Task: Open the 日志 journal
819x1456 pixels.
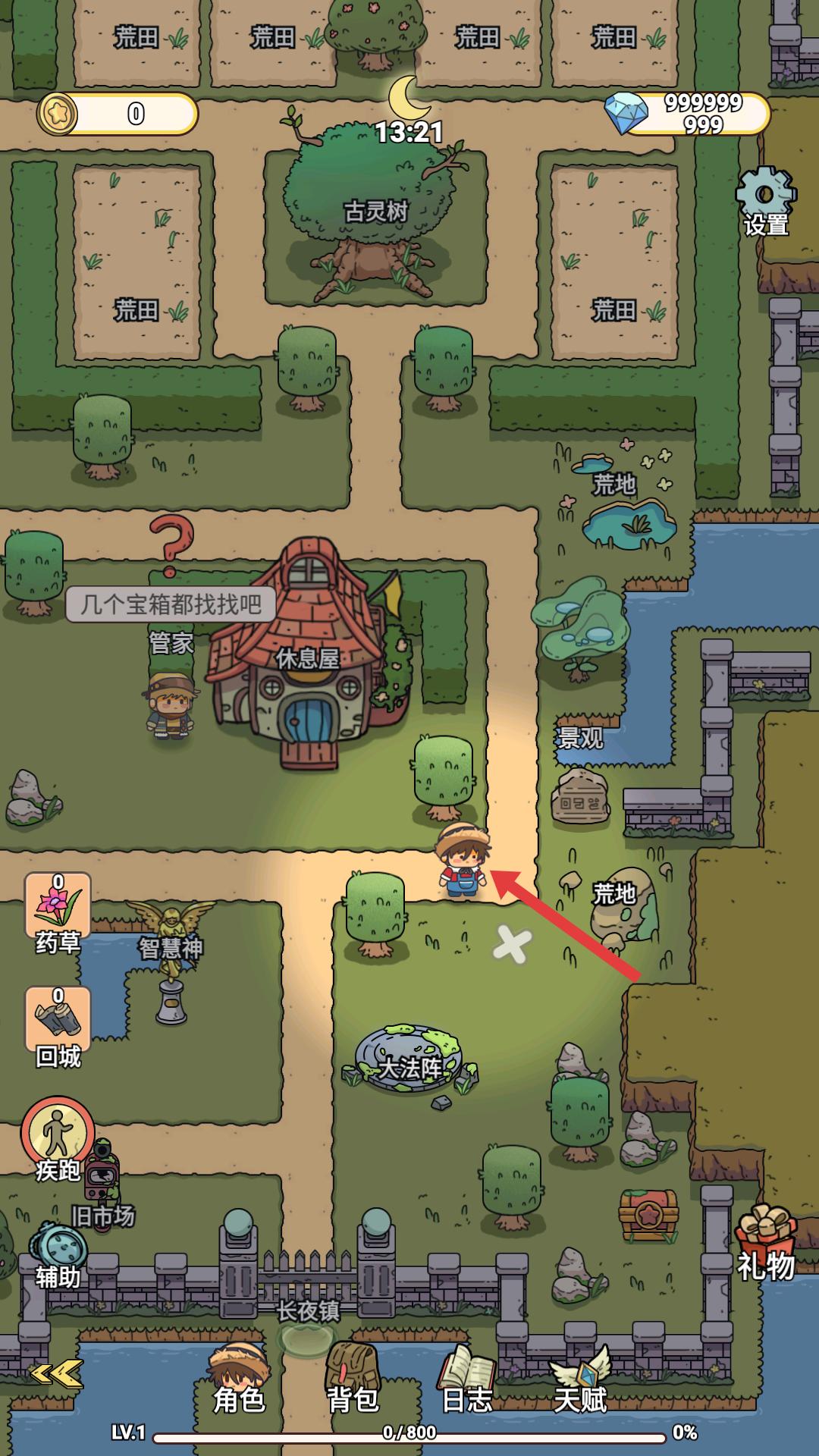Action: click(466, 1378)
